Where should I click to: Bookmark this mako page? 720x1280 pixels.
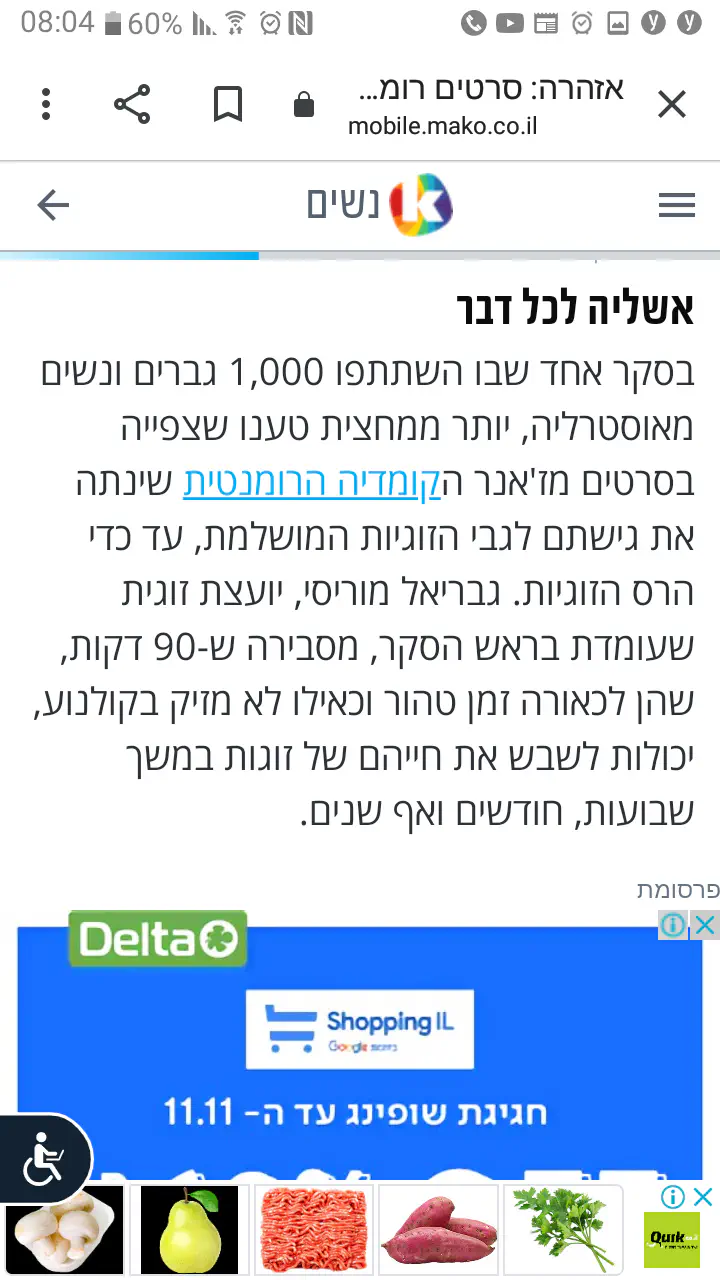(x=228, y=104)
